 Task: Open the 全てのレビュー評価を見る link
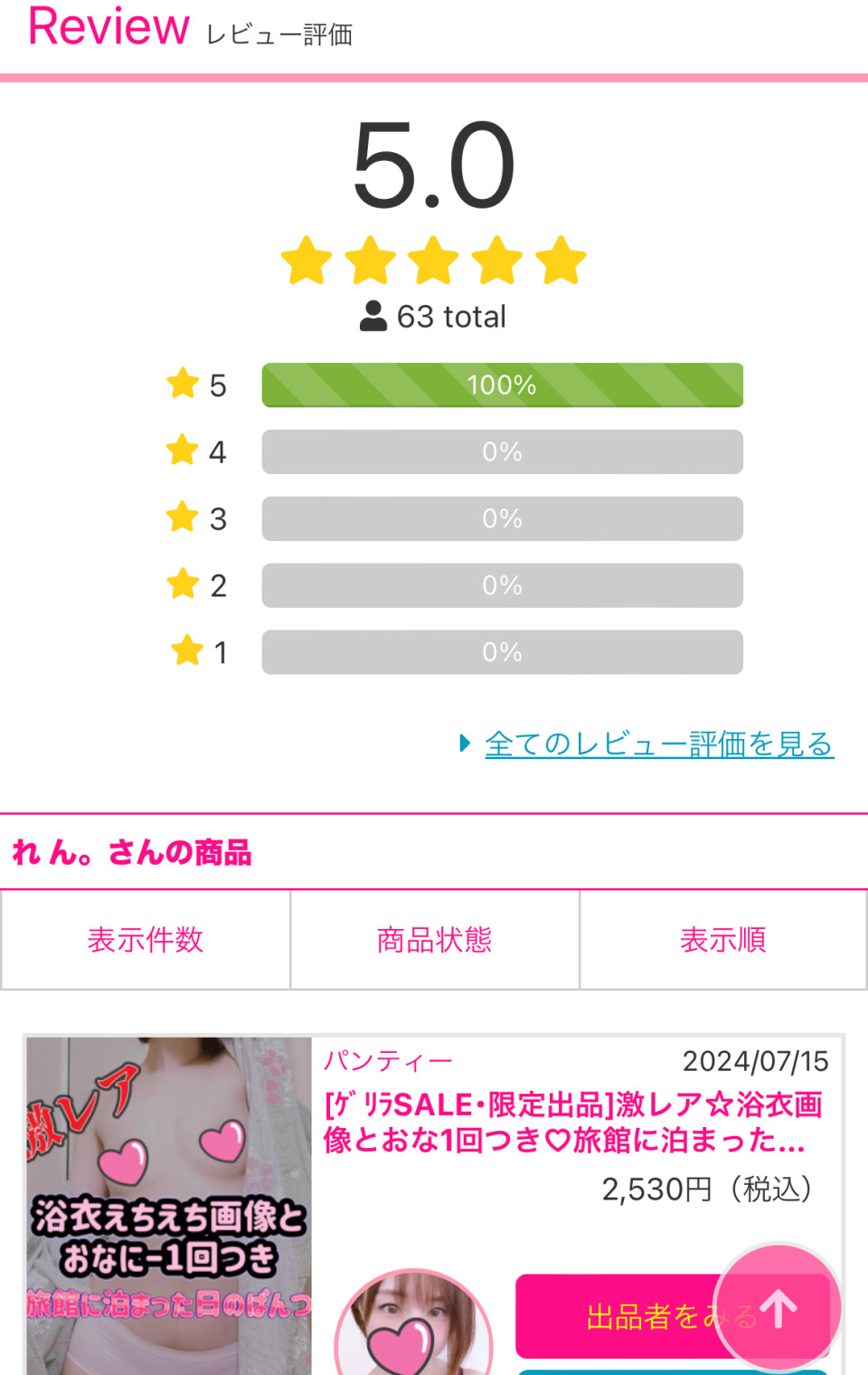coord(658,744)
